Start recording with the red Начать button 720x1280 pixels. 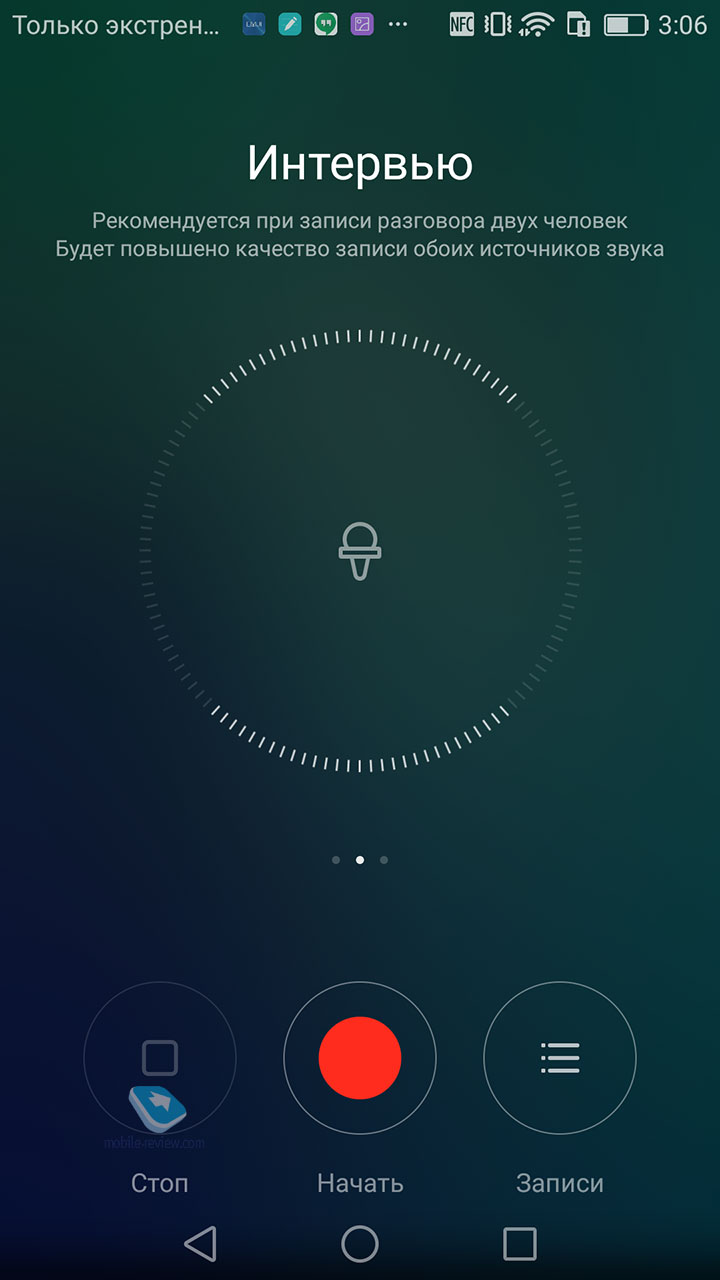360,1057
